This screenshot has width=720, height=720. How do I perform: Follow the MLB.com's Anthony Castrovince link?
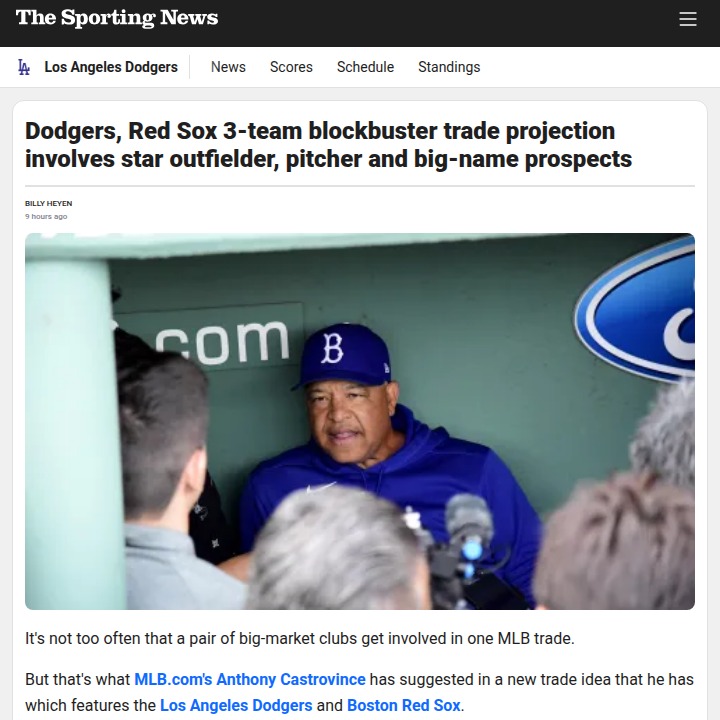tap(250, 679)
